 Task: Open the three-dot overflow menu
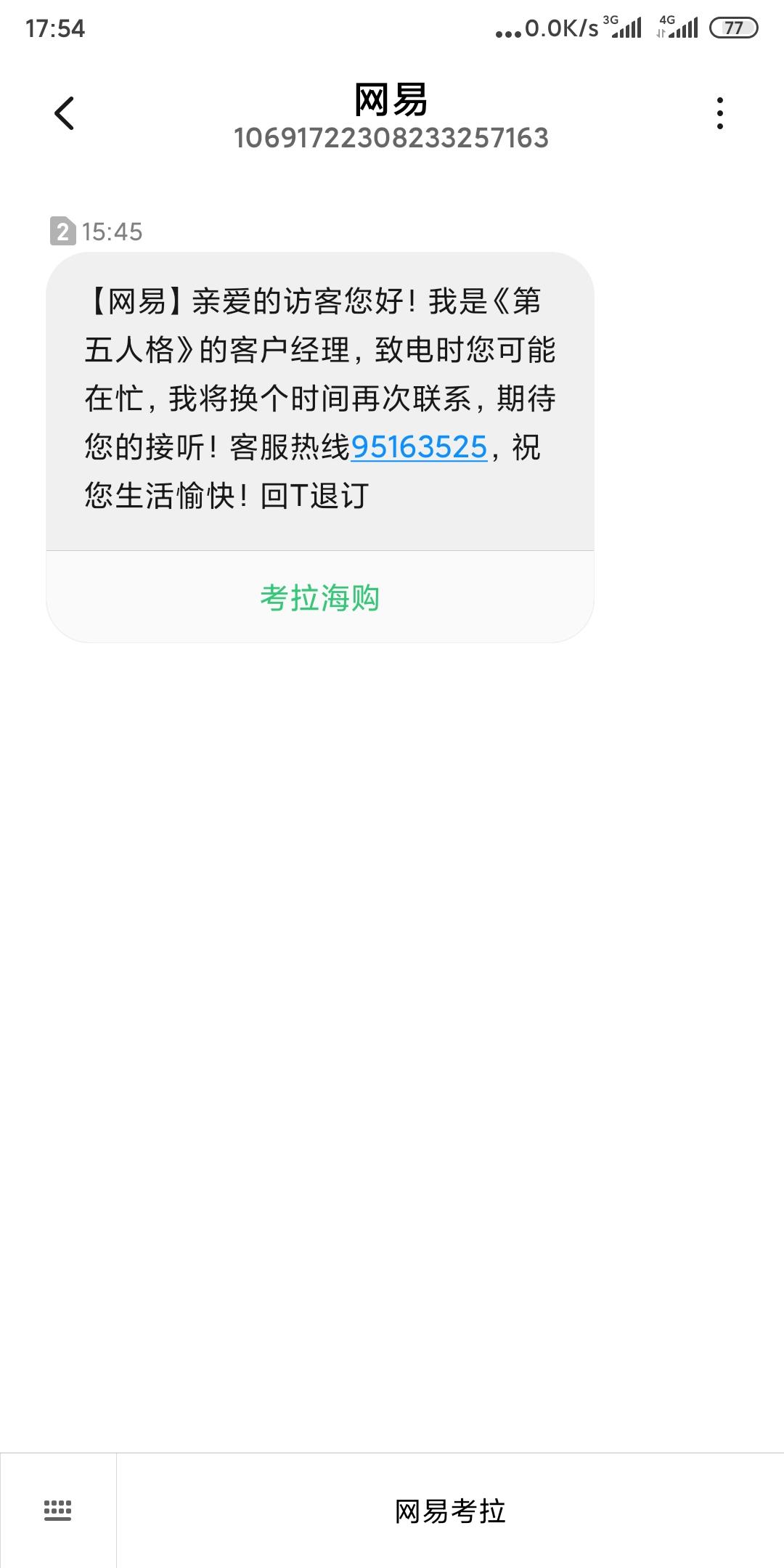[x=719, y=113]
